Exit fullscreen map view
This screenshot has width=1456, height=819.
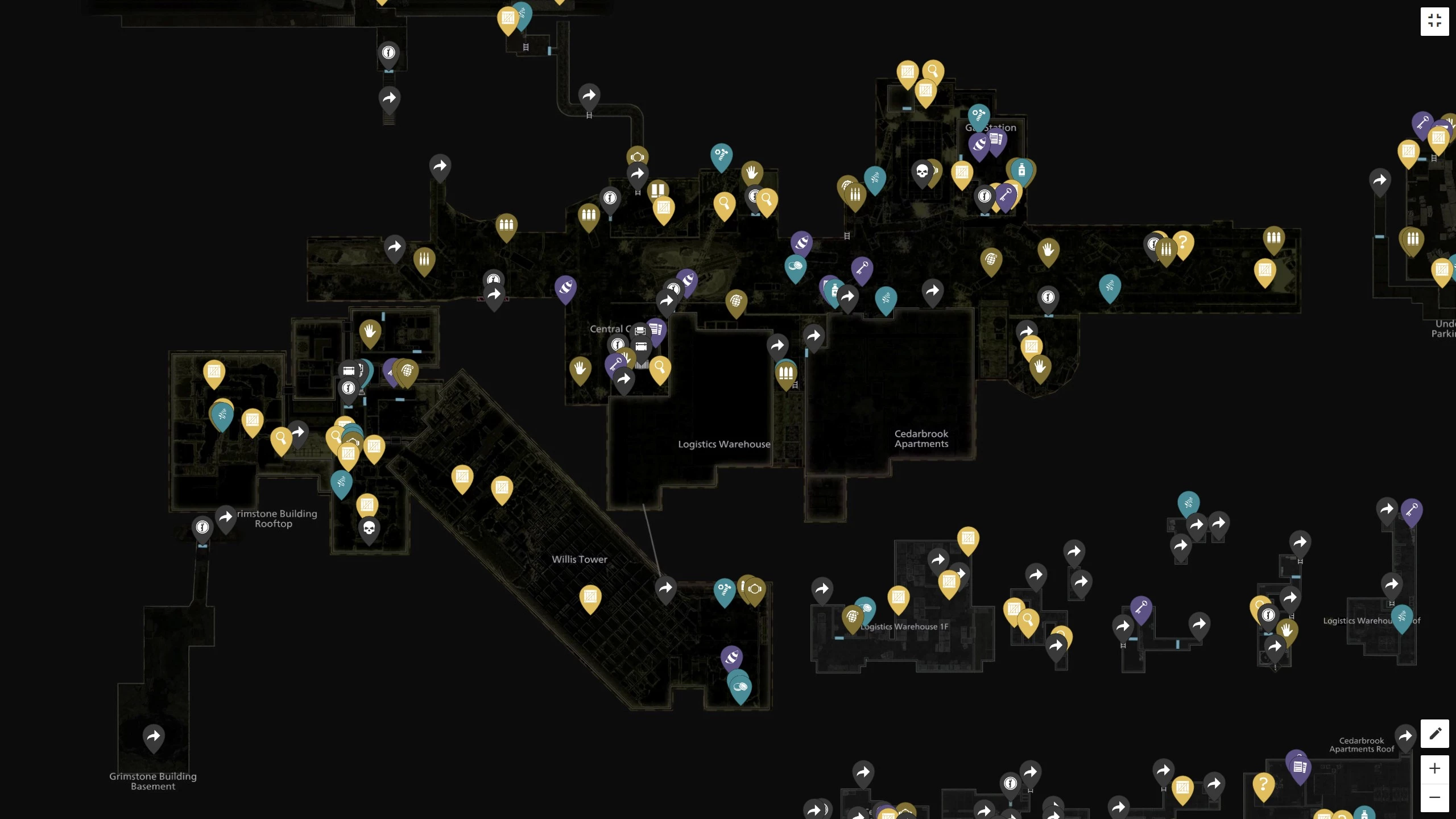(1434, 21)
